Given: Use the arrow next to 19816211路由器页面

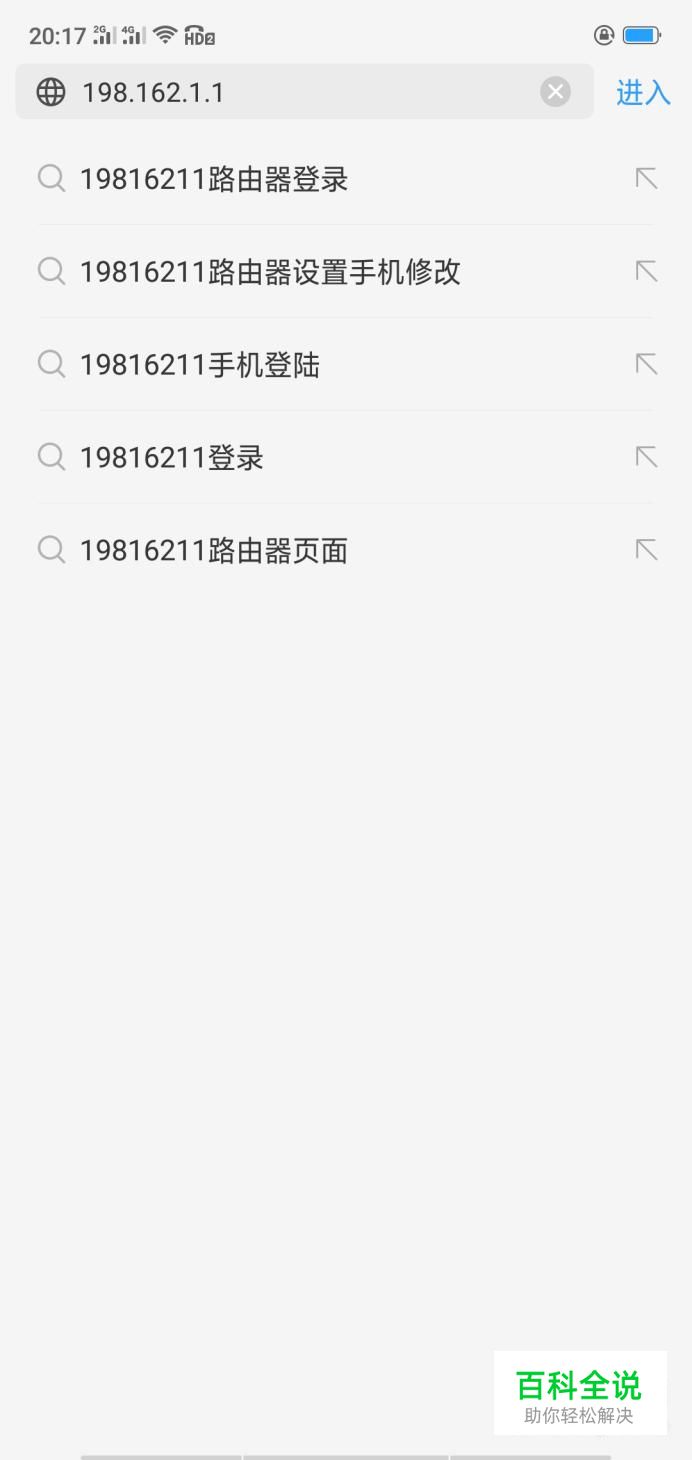Looking at the screenshot, I should pos(647,550).
